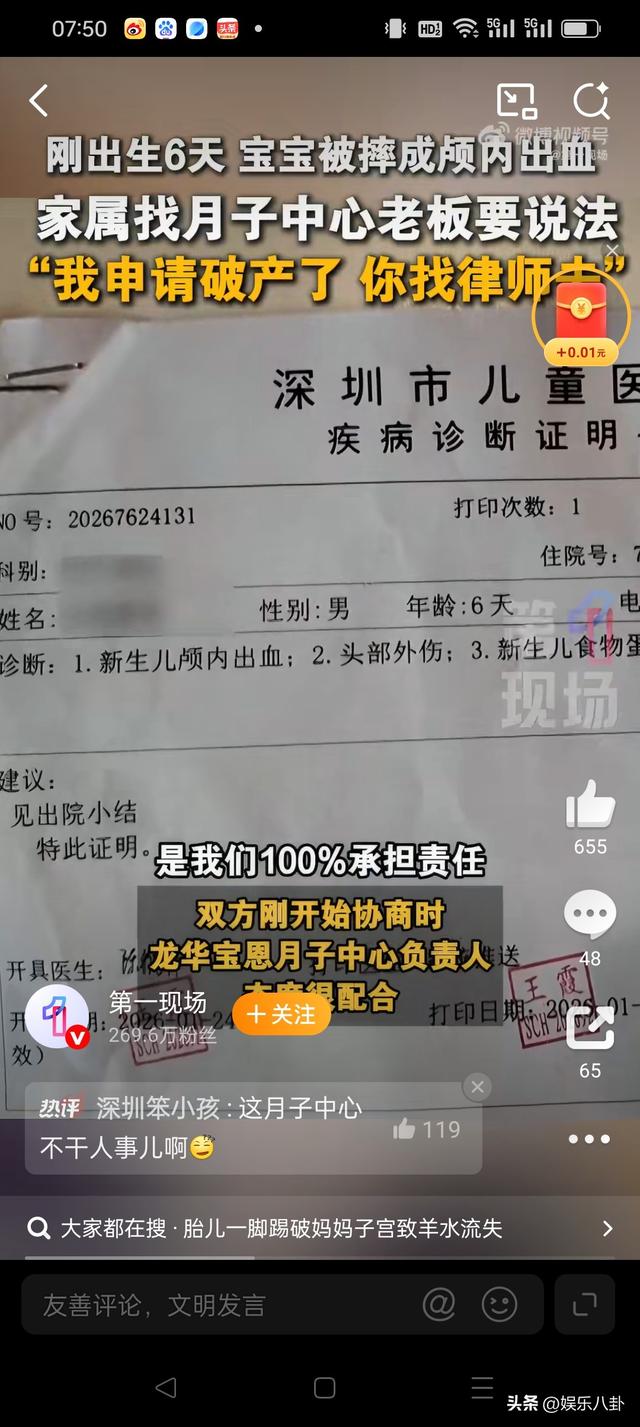Open the 第一现场 profile avatar
The height and width of the screenshot is (1427, 640).
pyautogui.click(x=57, y=1015)
